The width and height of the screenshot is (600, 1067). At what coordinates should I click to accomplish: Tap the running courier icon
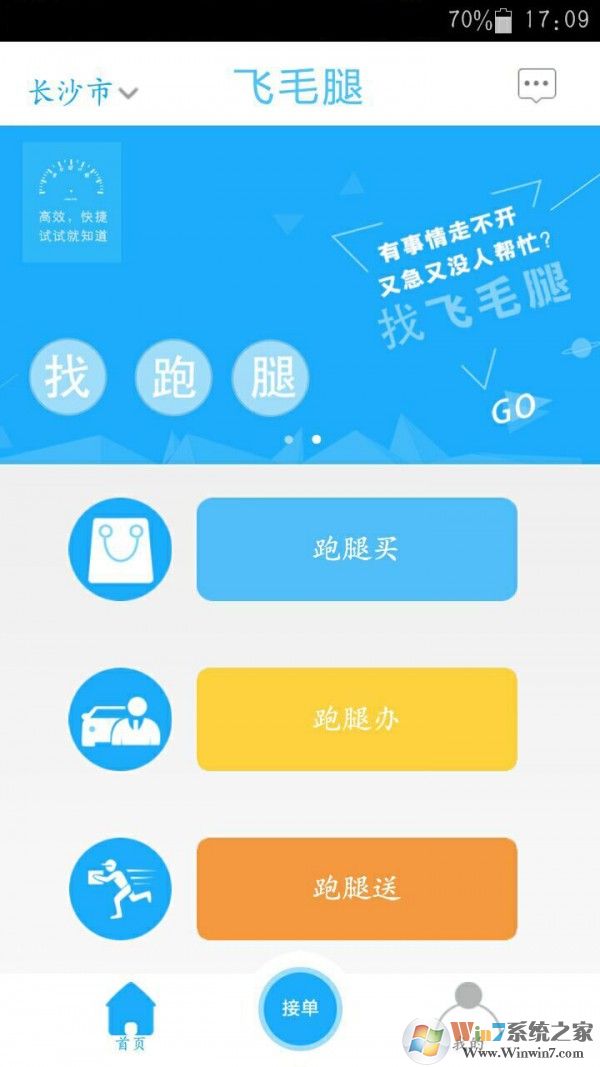(120, 888)
